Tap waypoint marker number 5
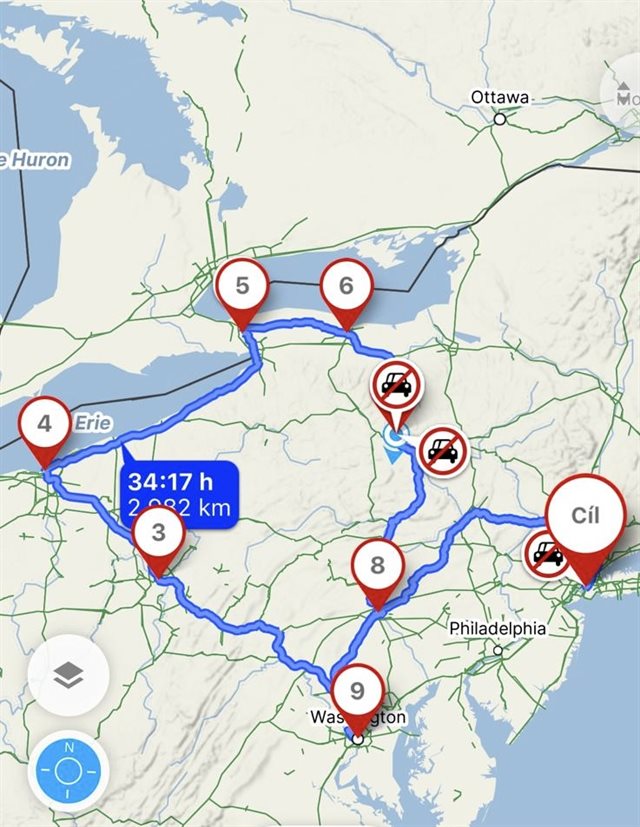 pos(243,286)
